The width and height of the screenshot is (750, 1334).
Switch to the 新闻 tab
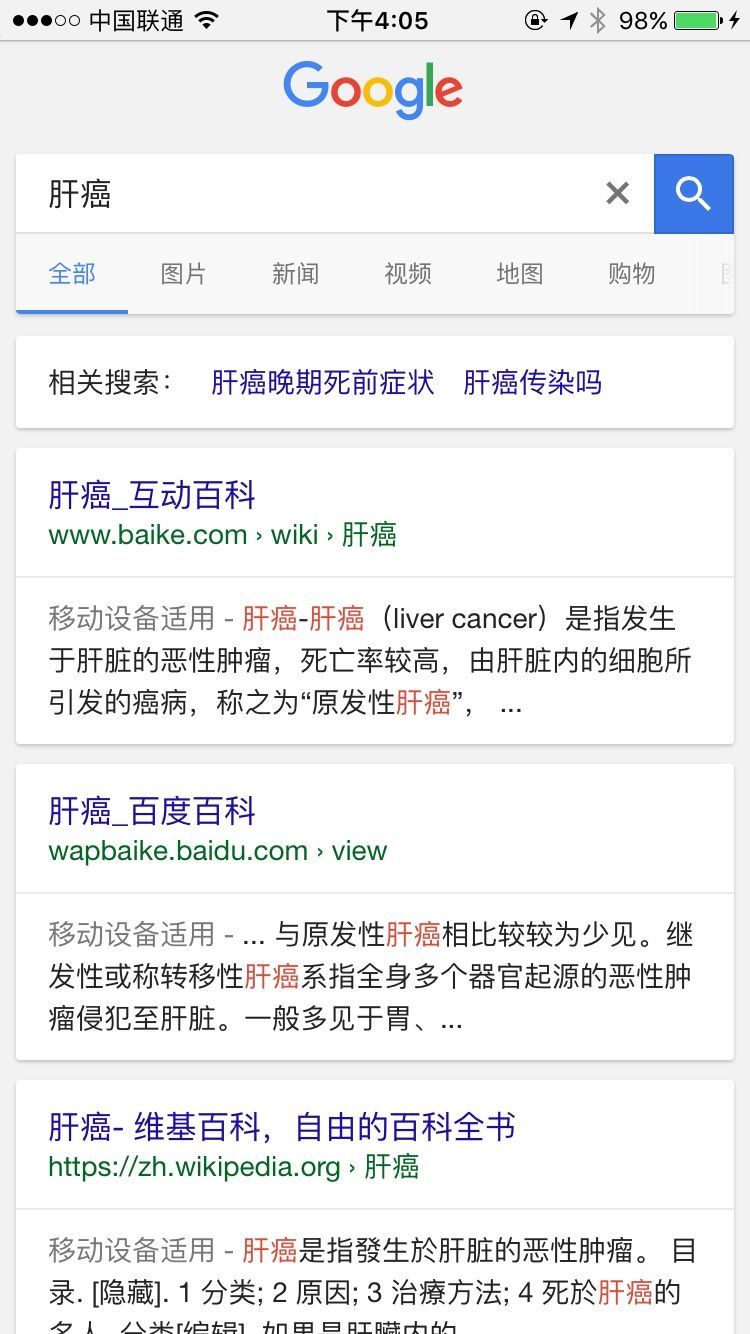tap(295, 274)
